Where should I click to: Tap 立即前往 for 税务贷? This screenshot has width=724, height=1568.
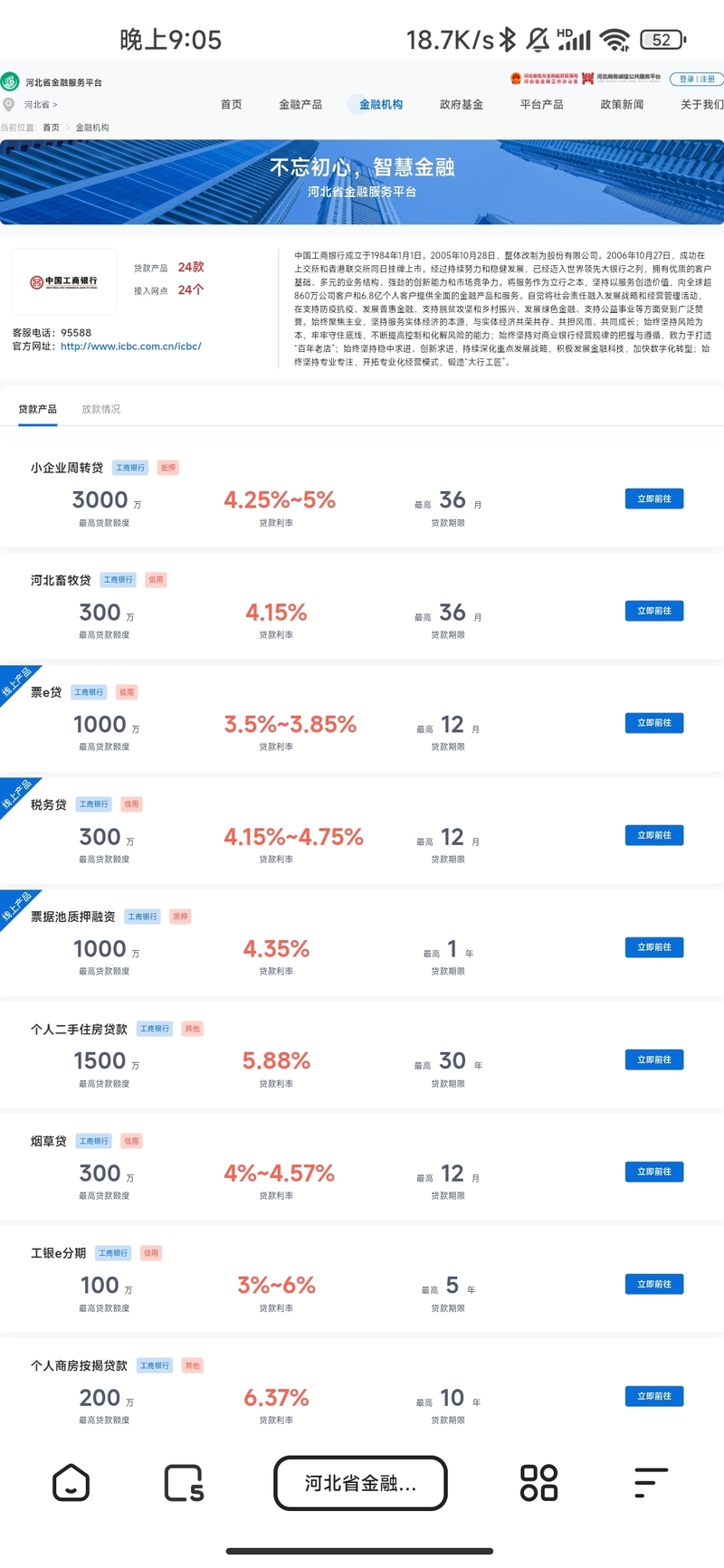pyautogui.click(x=654, y=835)
